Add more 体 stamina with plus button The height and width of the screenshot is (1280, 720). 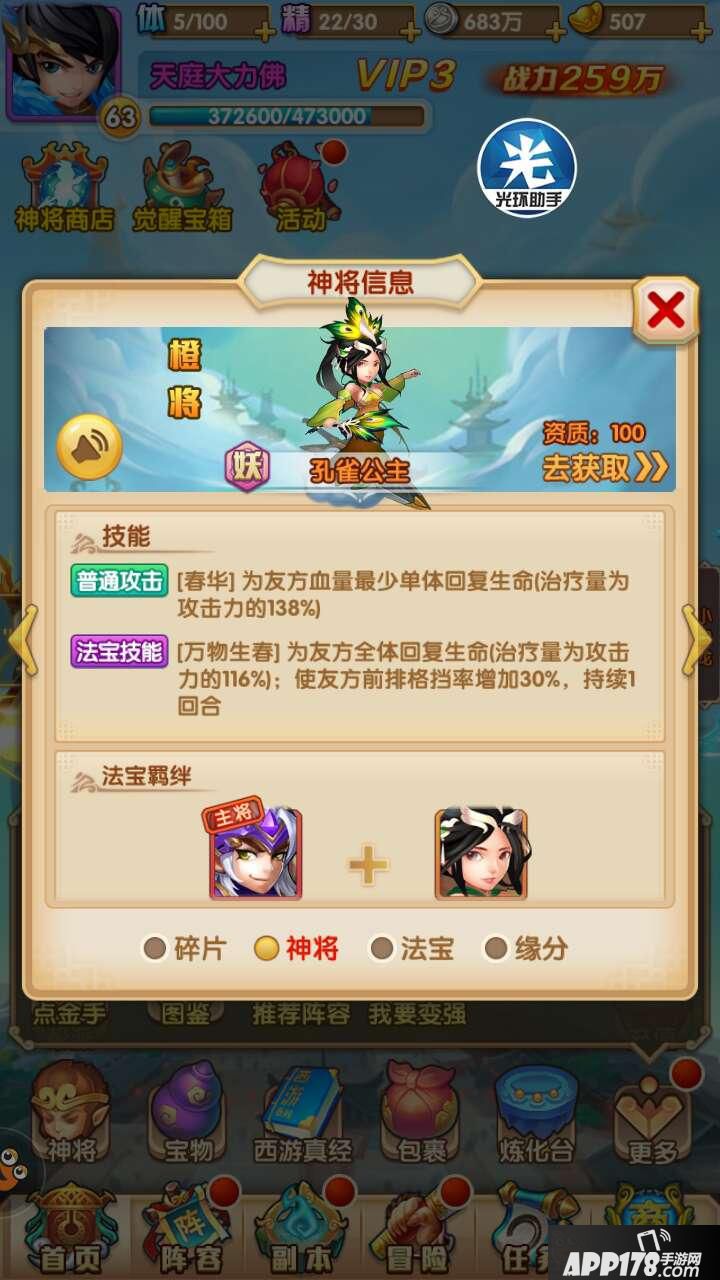tap(264, 31)
